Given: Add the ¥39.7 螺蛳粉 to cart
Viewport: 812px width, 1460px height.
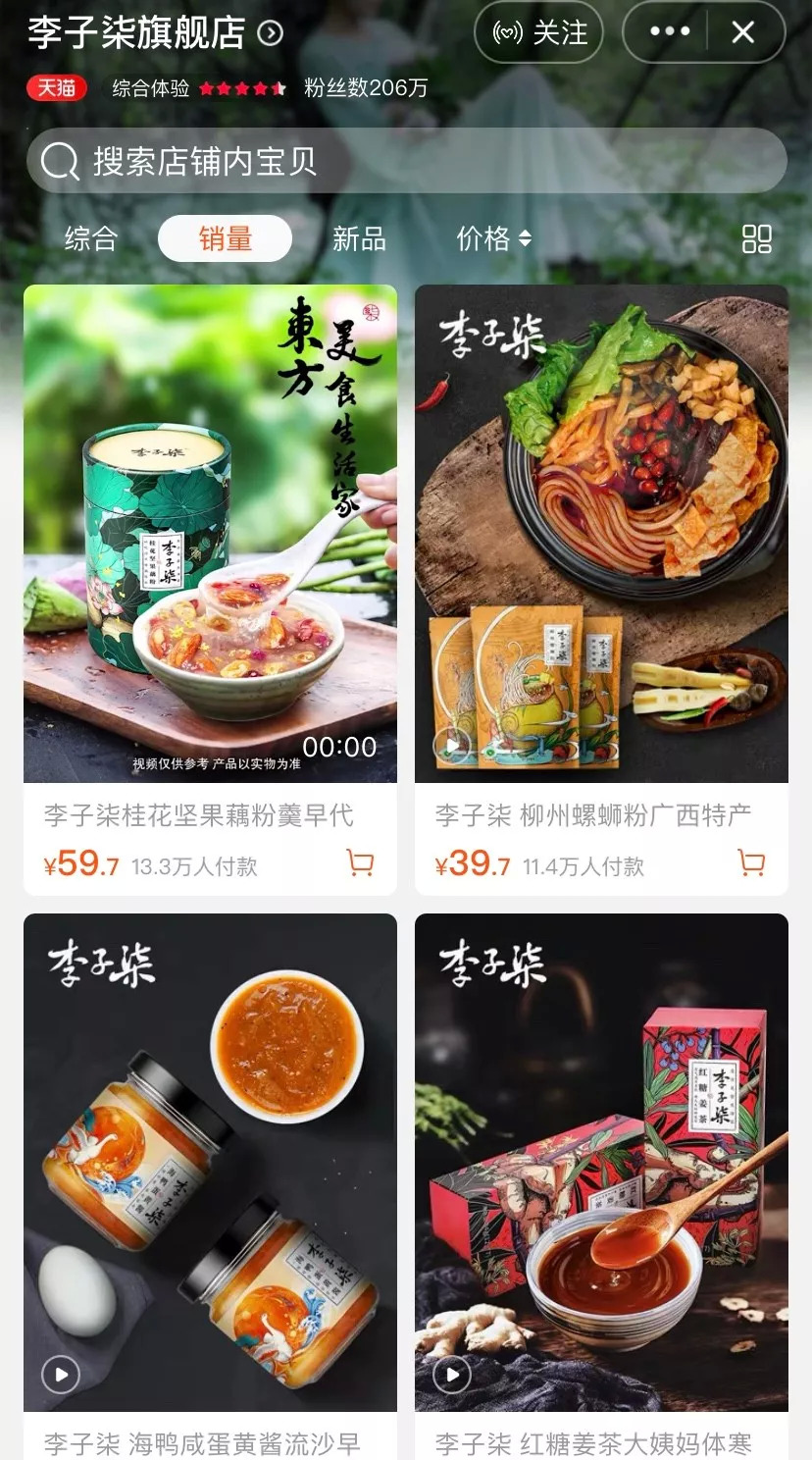Looking at the screenshot, I should click(x=751, y=863).
